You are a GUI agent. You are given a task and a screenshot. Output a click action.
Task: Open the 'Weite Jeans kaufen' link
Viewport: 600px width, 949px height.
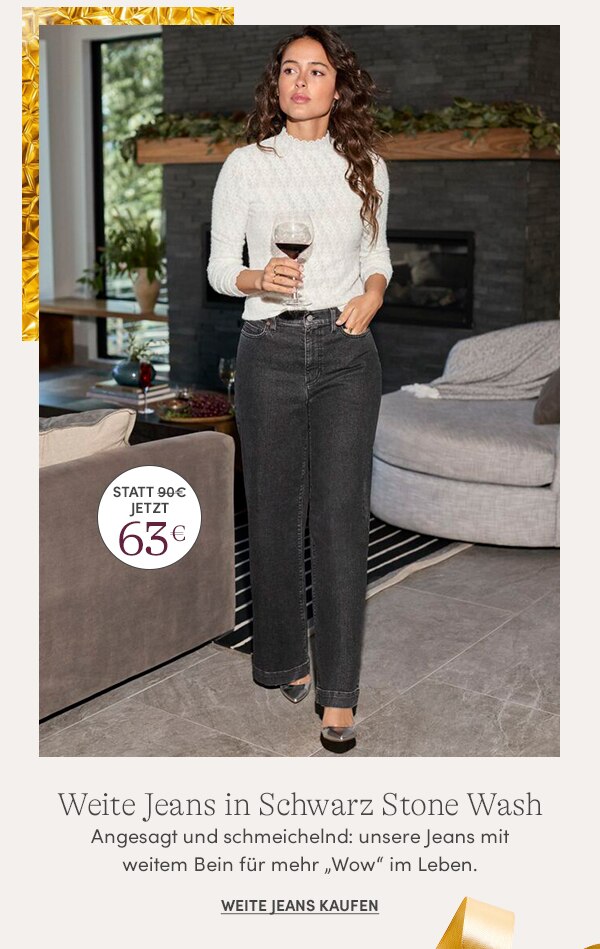coord(299,906)
